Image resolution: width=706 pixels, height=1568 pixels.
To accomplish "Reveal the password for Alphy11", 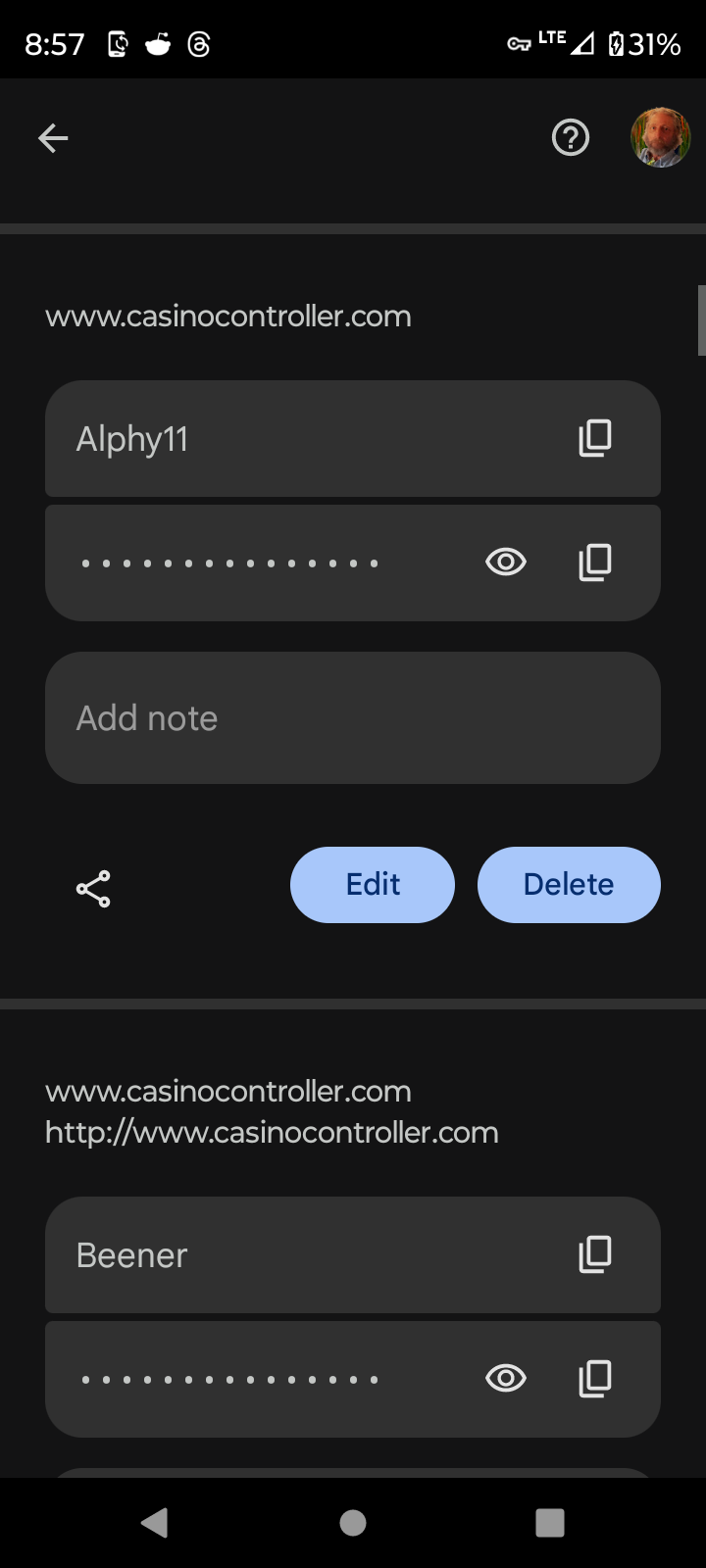I will [x=506, y=563].
